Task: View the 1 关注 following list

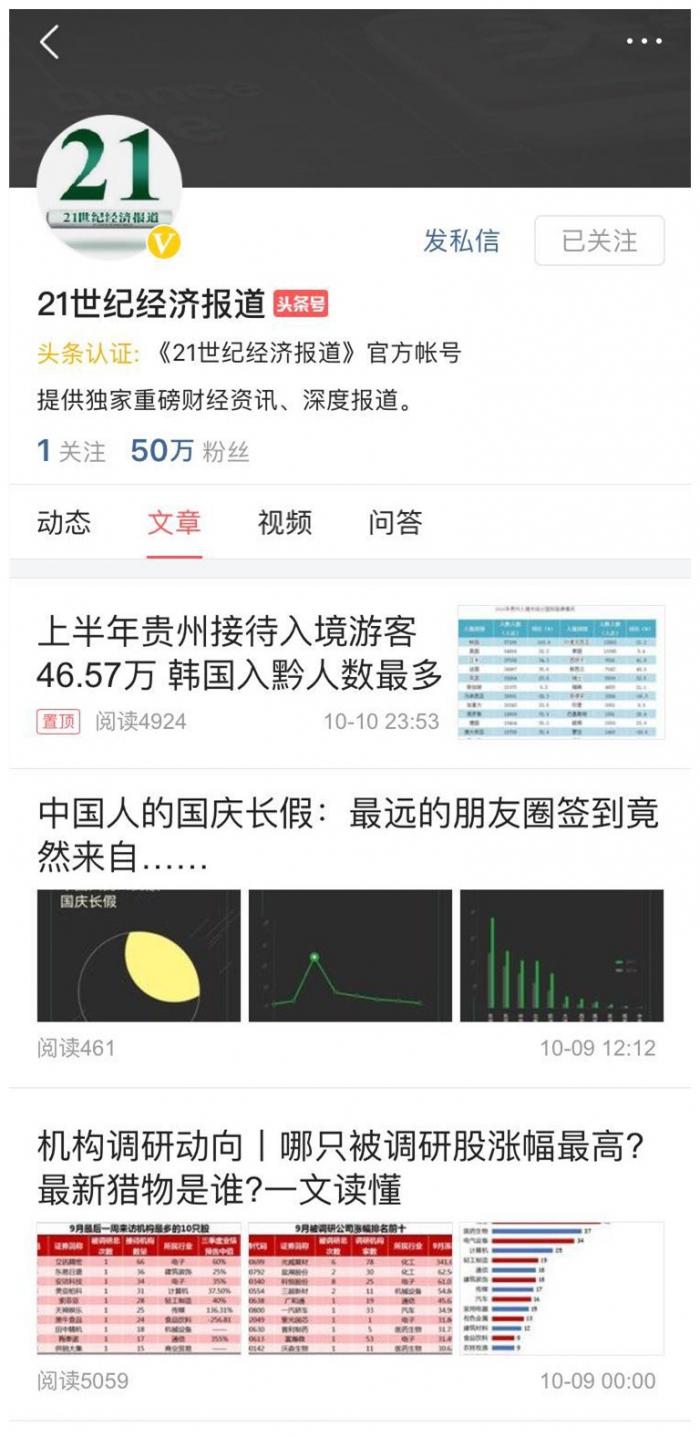Action: pos(71,451)
